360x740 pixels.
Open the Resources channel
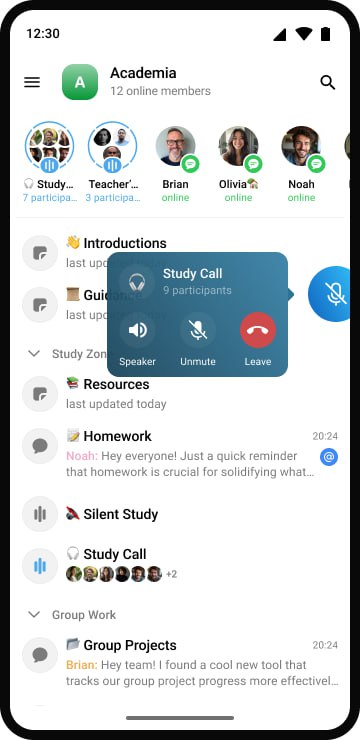click(x=181, y=394)
